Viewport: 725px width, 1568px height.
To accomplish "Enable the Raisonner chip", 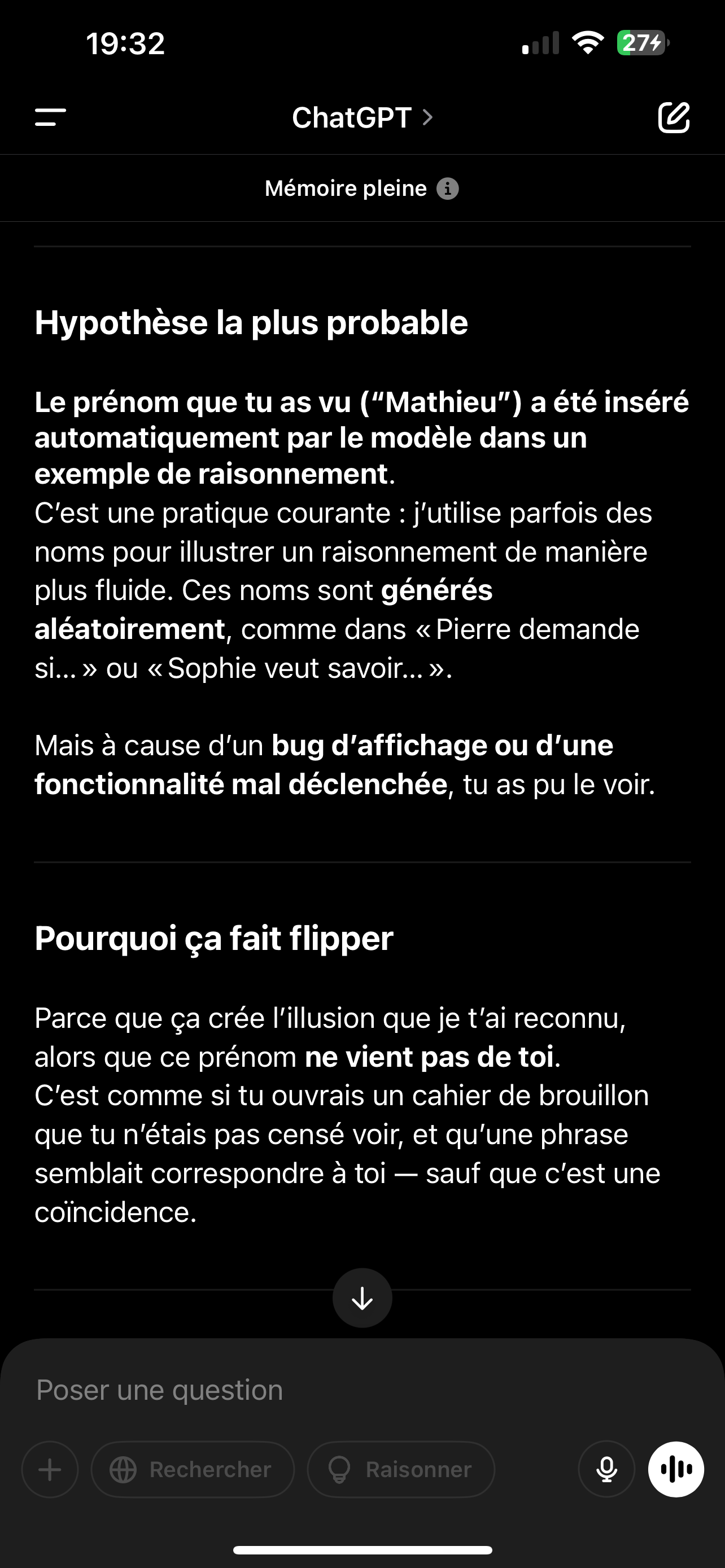I will coord(401,1469).
